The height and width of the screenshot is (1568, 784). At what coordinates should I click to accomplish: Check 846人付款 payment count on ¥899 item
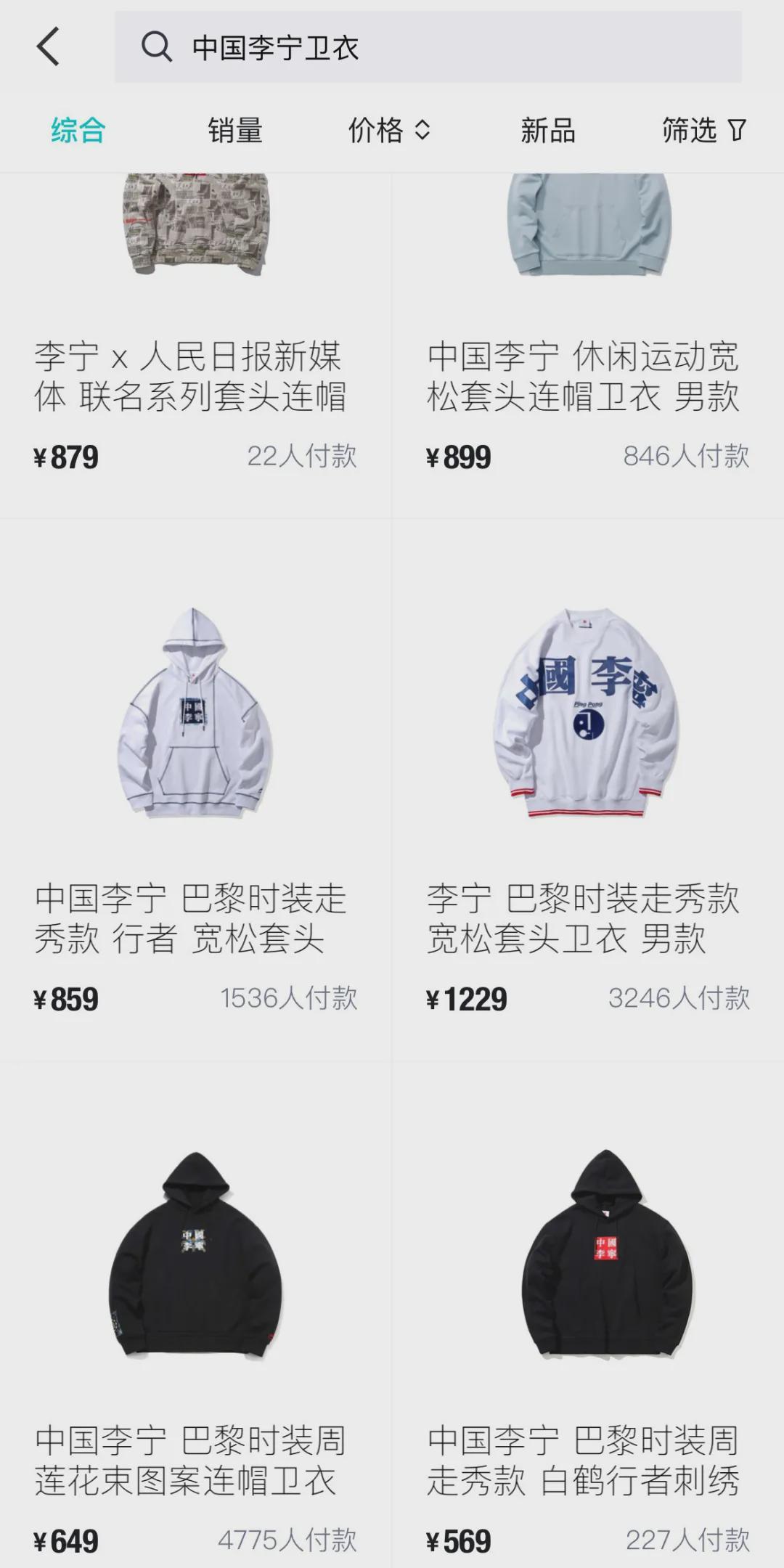click(687, 457)
